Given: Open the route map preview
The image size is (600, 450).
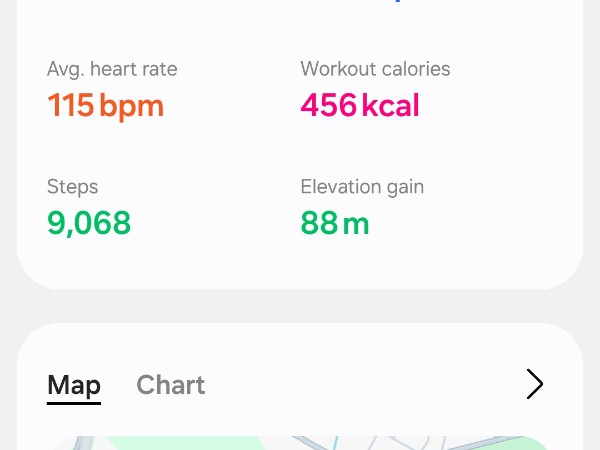Looking at the screenshot, I should click(x=300, y=441).
